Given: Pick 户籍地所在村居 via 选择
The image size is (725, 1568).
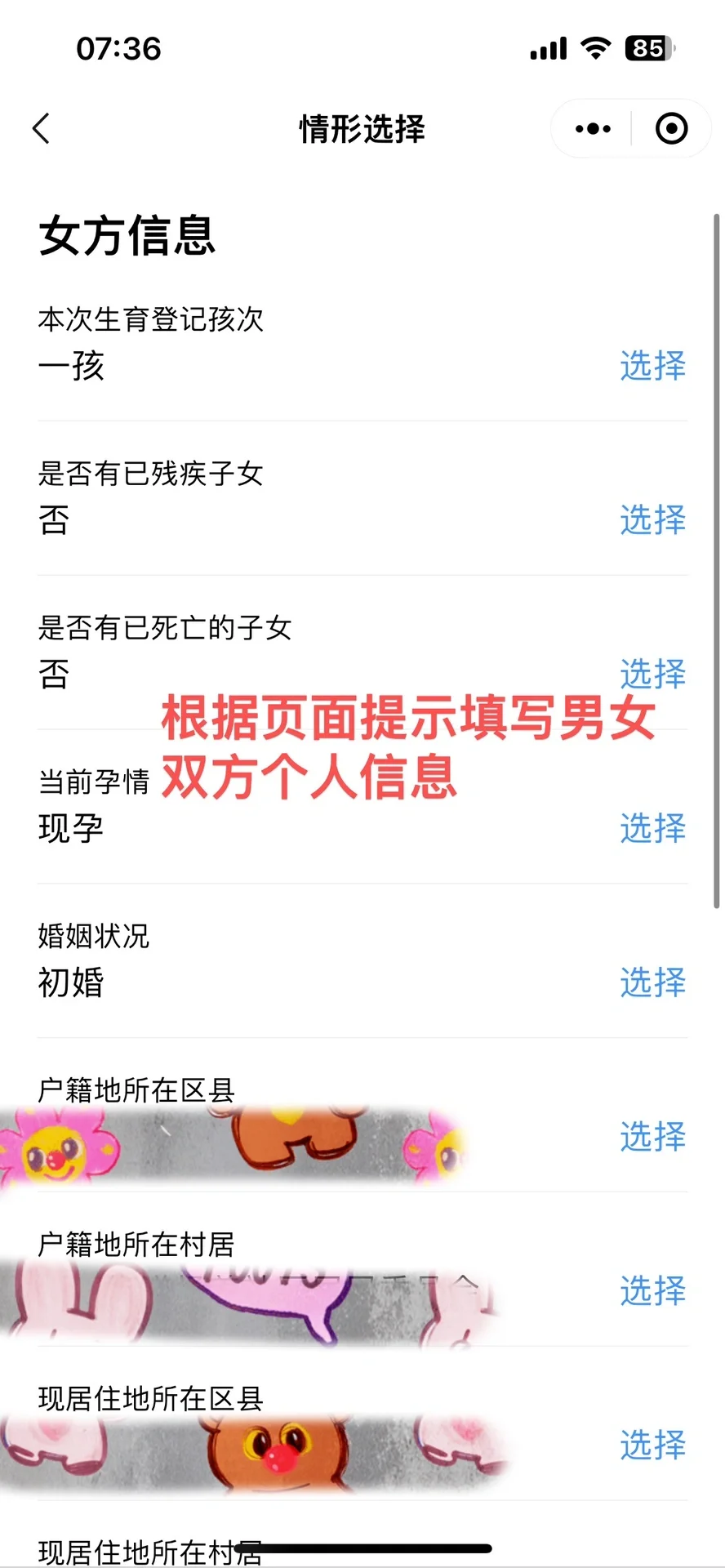Looking at the screenshot, I should 652,1291.
